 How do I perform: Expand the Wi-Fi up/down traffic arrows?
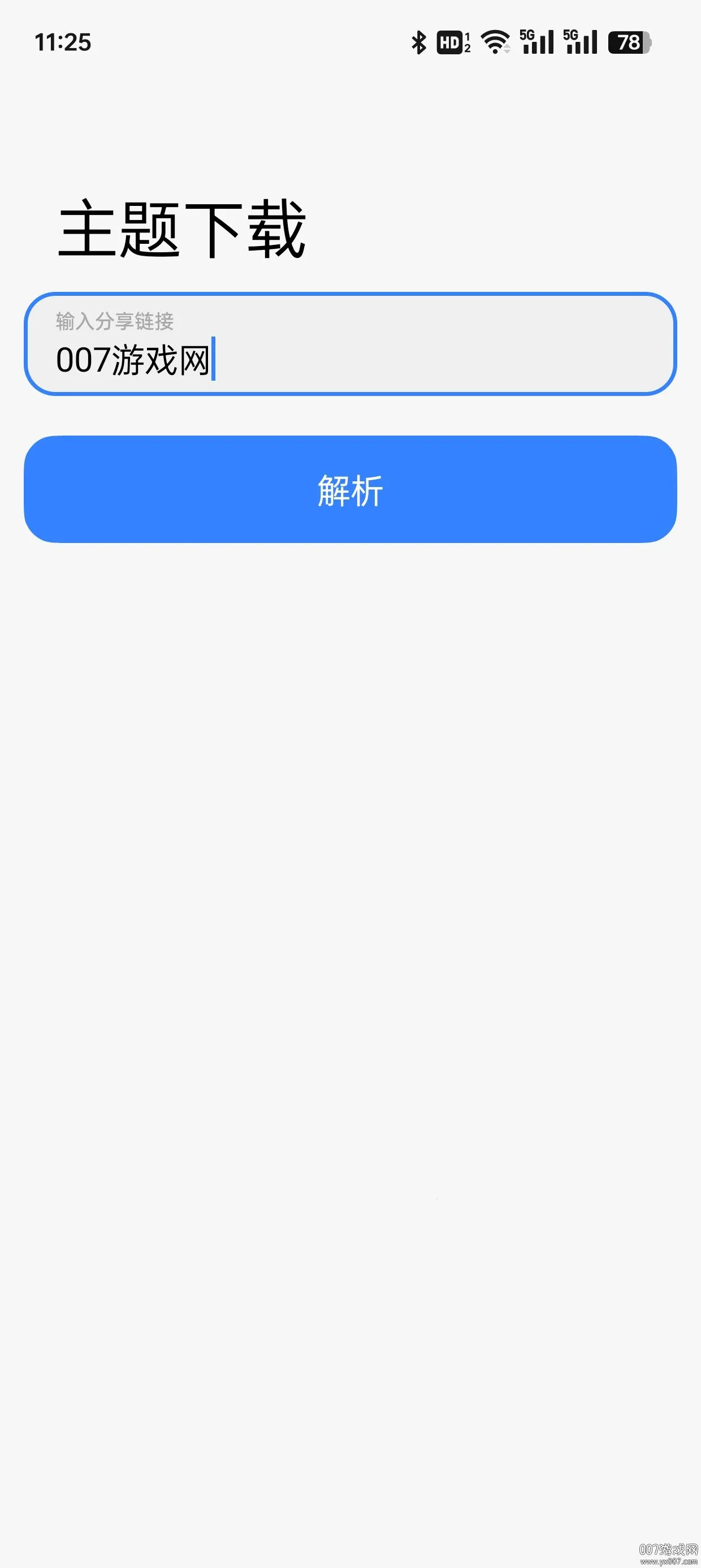pyautogui.click(x=507, y=49)
